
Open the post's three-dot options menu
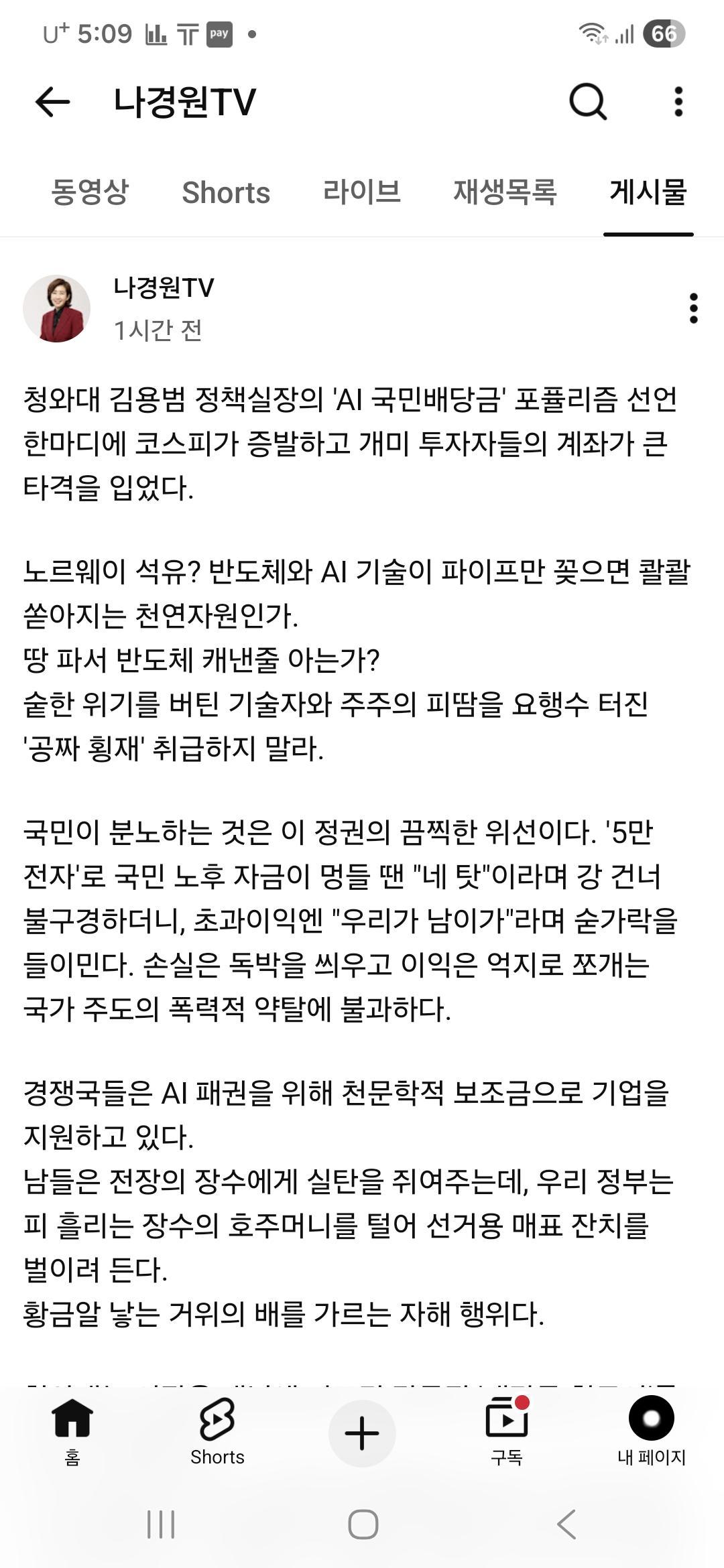(694, 308)
